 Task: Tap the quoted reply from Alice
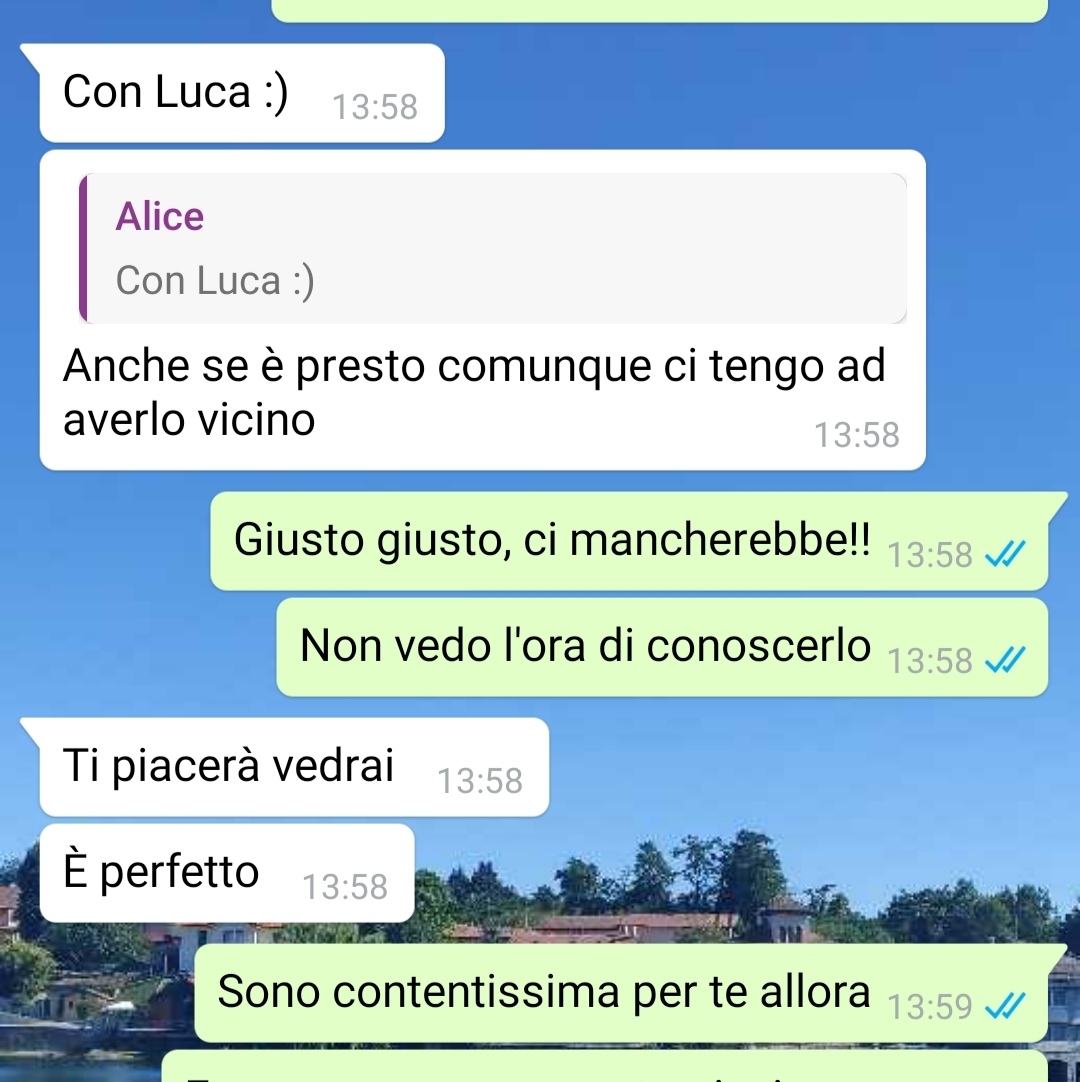[492, 248]
